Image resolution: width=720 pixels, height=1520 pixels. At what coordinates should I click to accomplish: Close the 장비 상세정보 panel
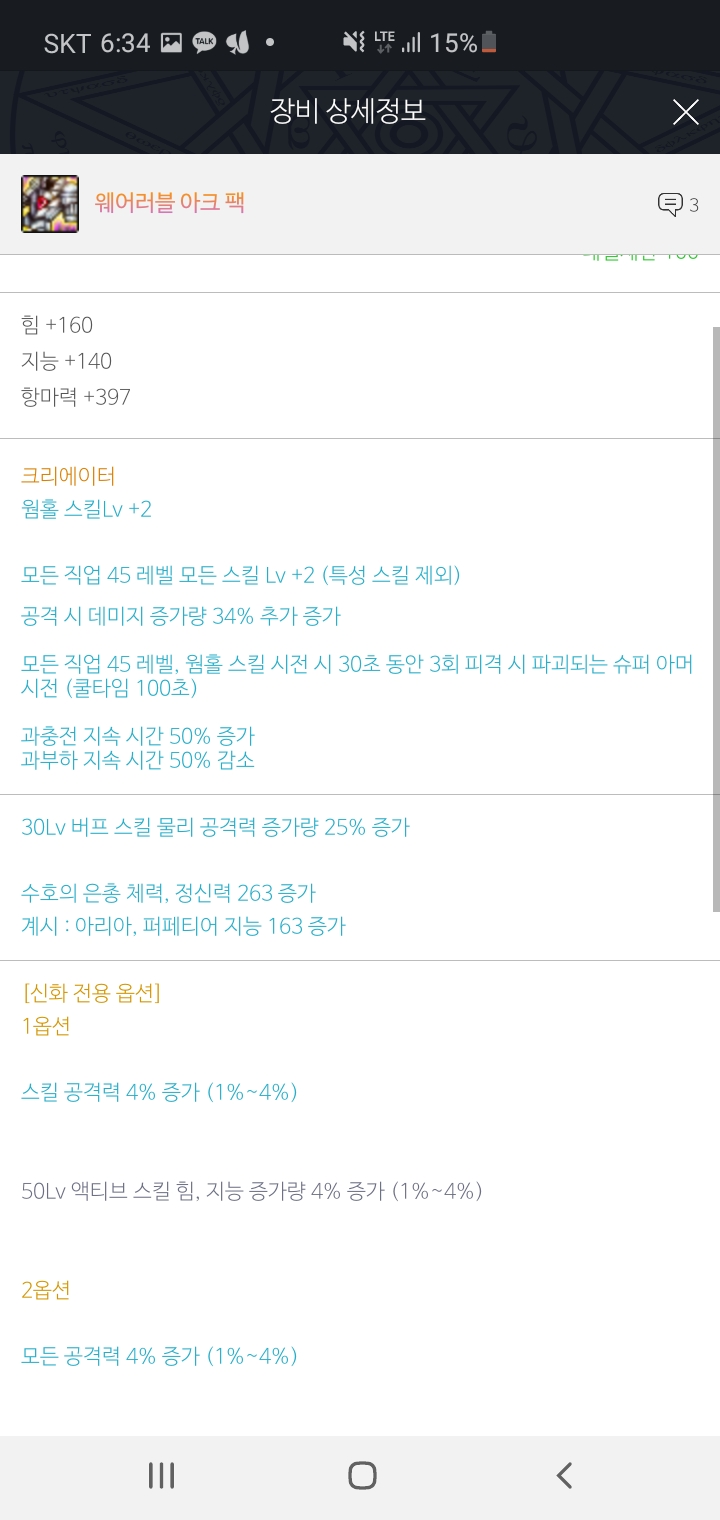click(685, 112)
